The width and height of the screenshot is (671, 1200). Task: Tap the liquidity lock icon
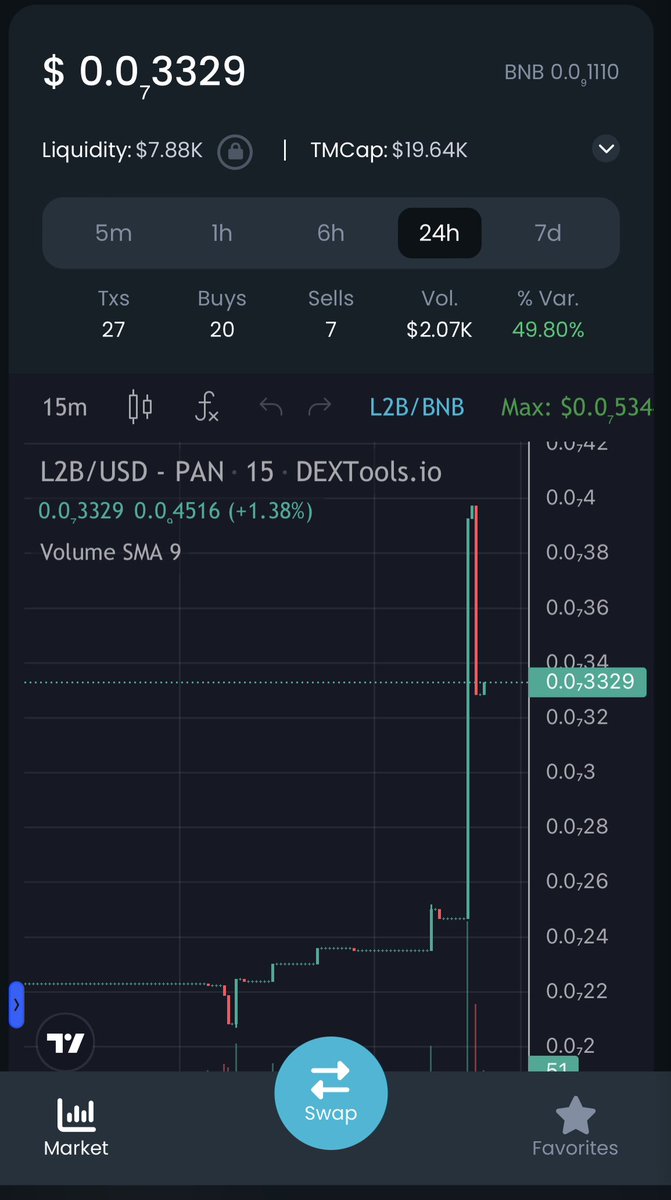pyautogui.click(x=235, y=152)
